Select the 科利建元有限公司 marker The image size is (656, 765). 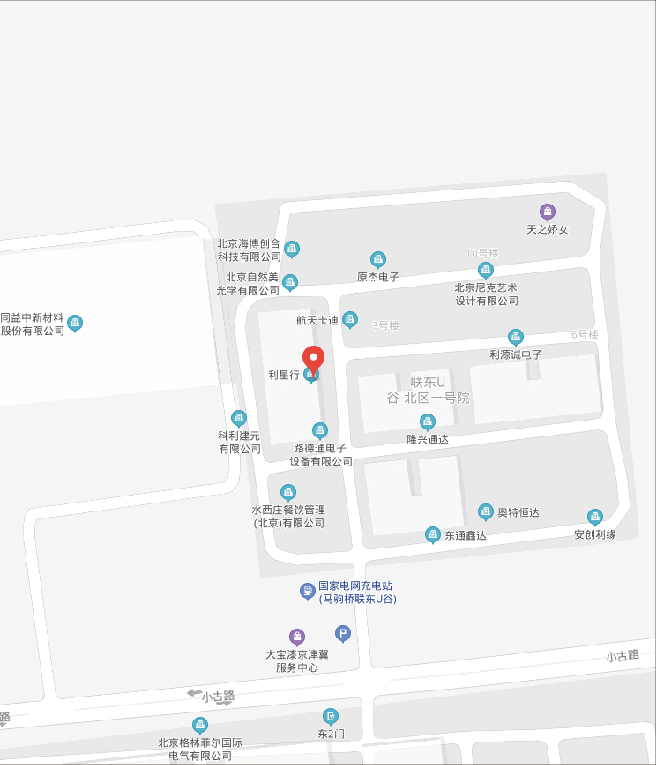coord(239,418)
